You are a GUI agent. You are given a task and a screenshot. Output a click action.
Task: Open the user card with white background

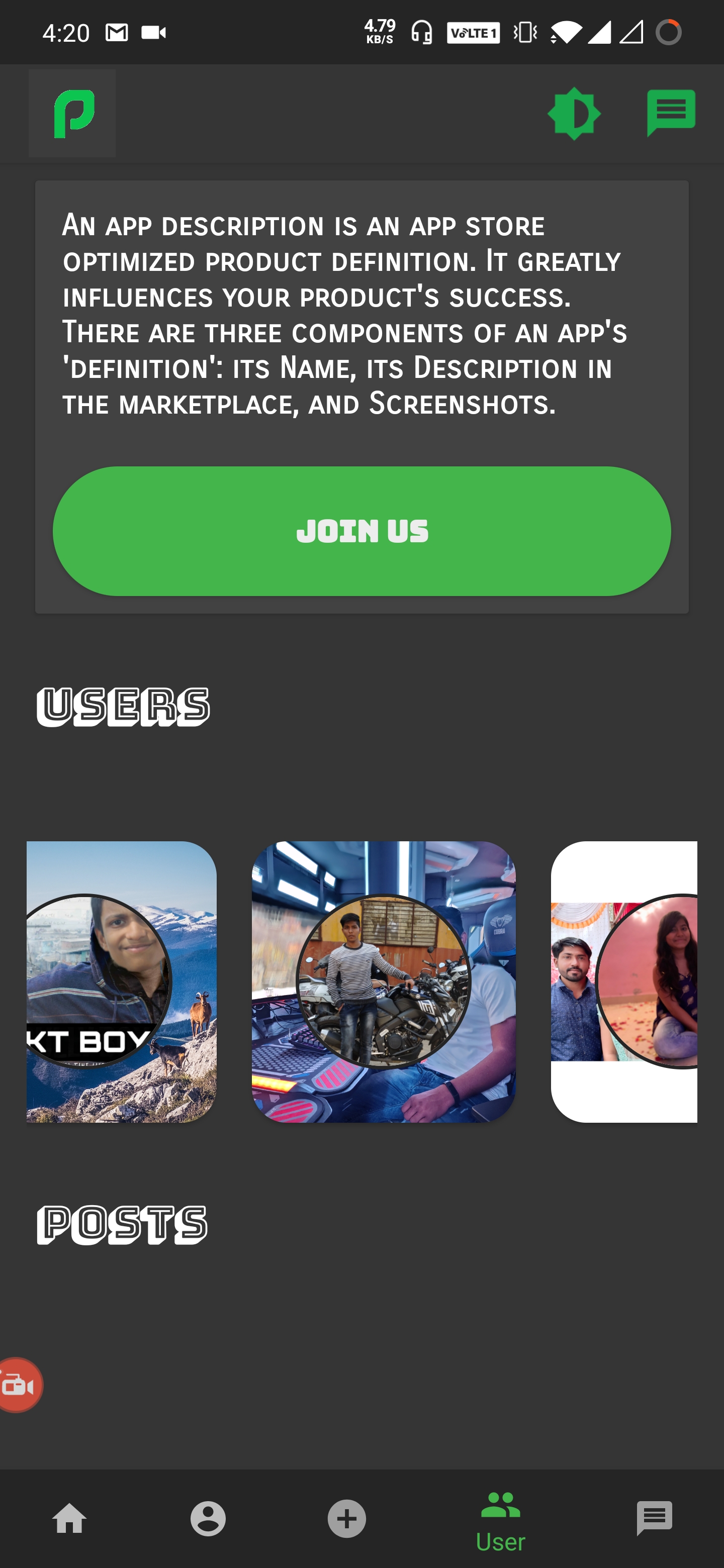(x=623, y=981)
